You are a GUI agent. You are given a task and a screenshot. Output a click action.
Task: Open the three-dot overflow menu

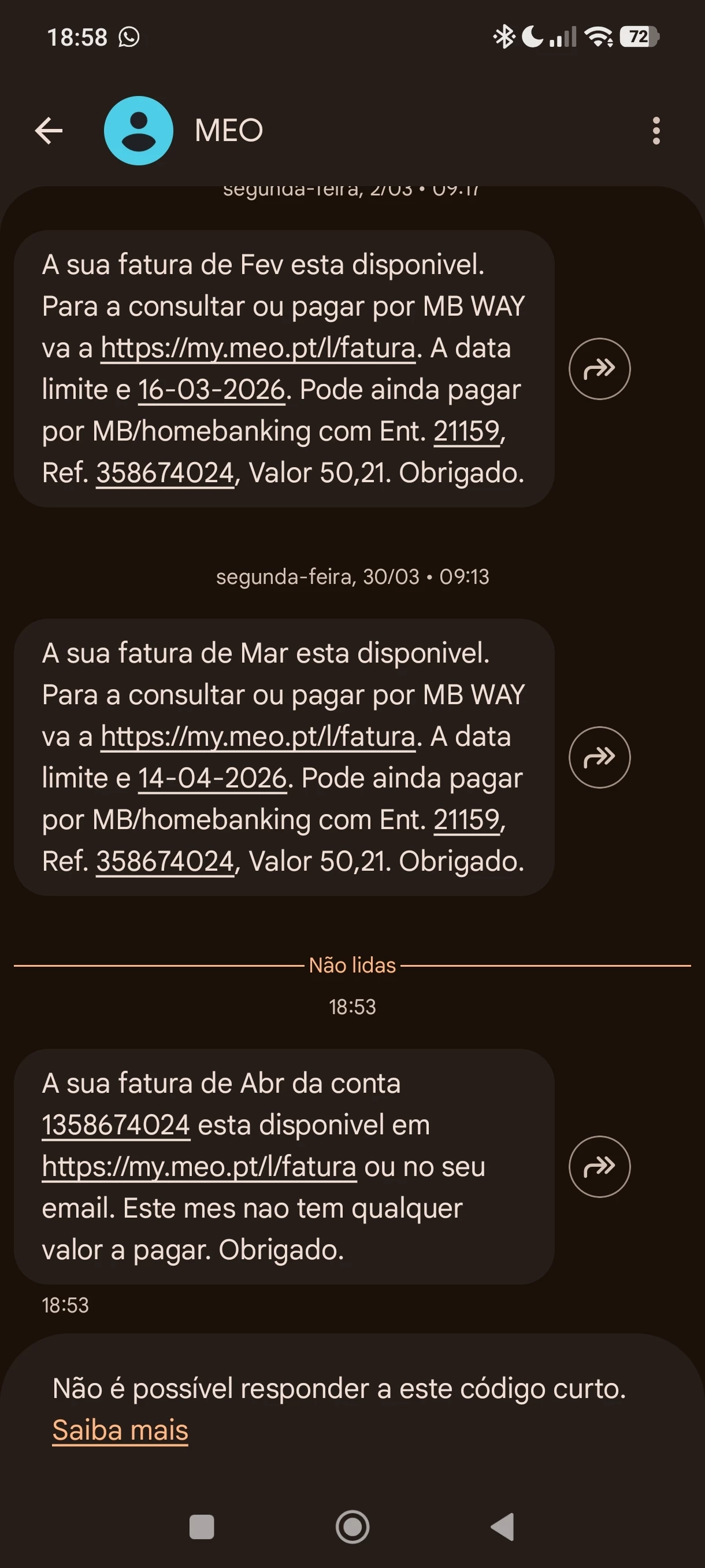[656, 130]
